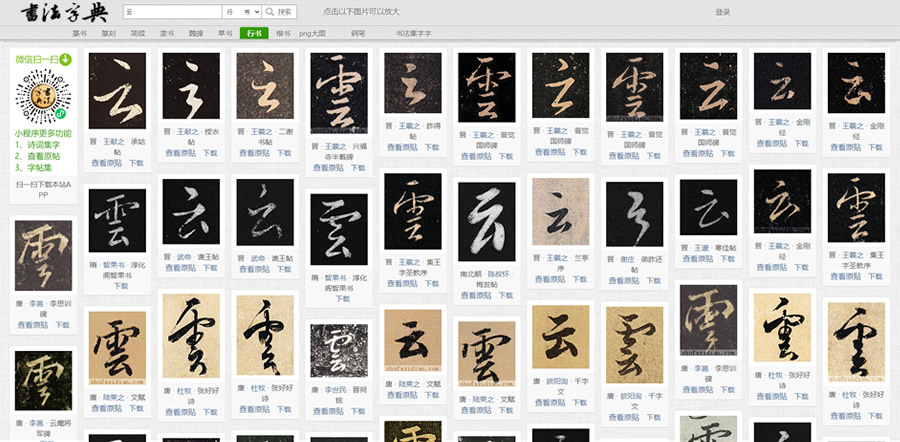Switch to the 篆刻 tab

click(x=109, y=33)
